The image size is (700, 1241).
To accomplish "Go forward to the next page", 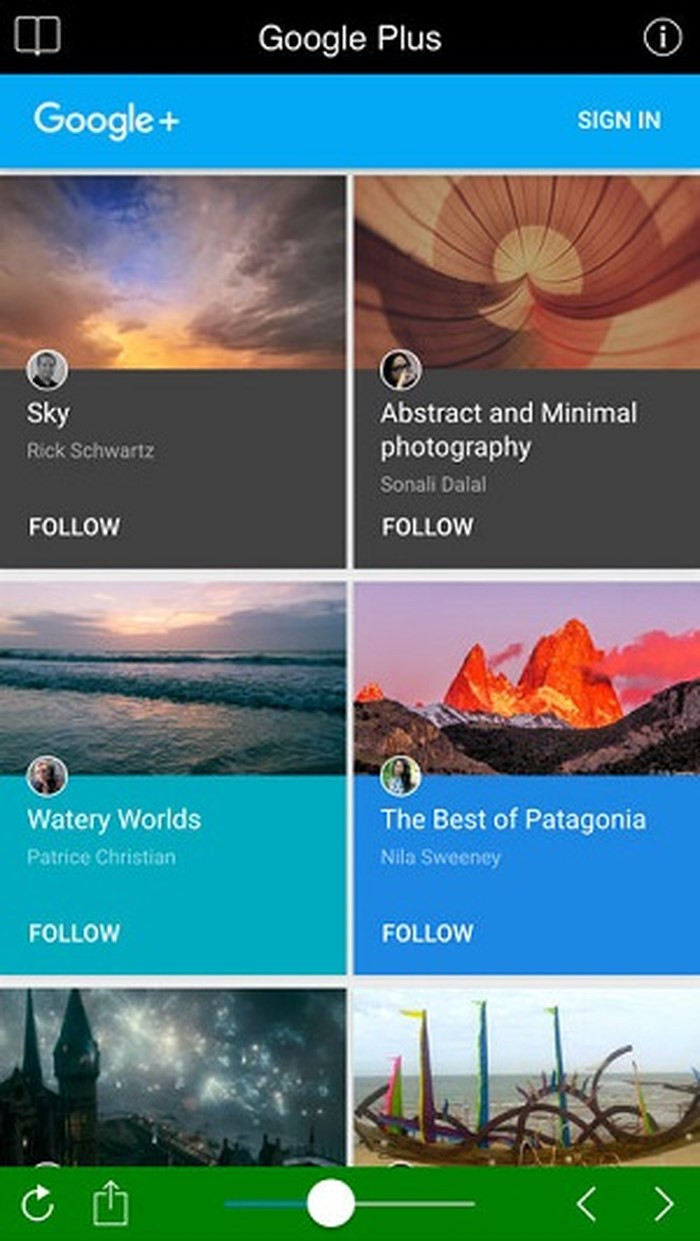I will click(x=663, y=1204).
